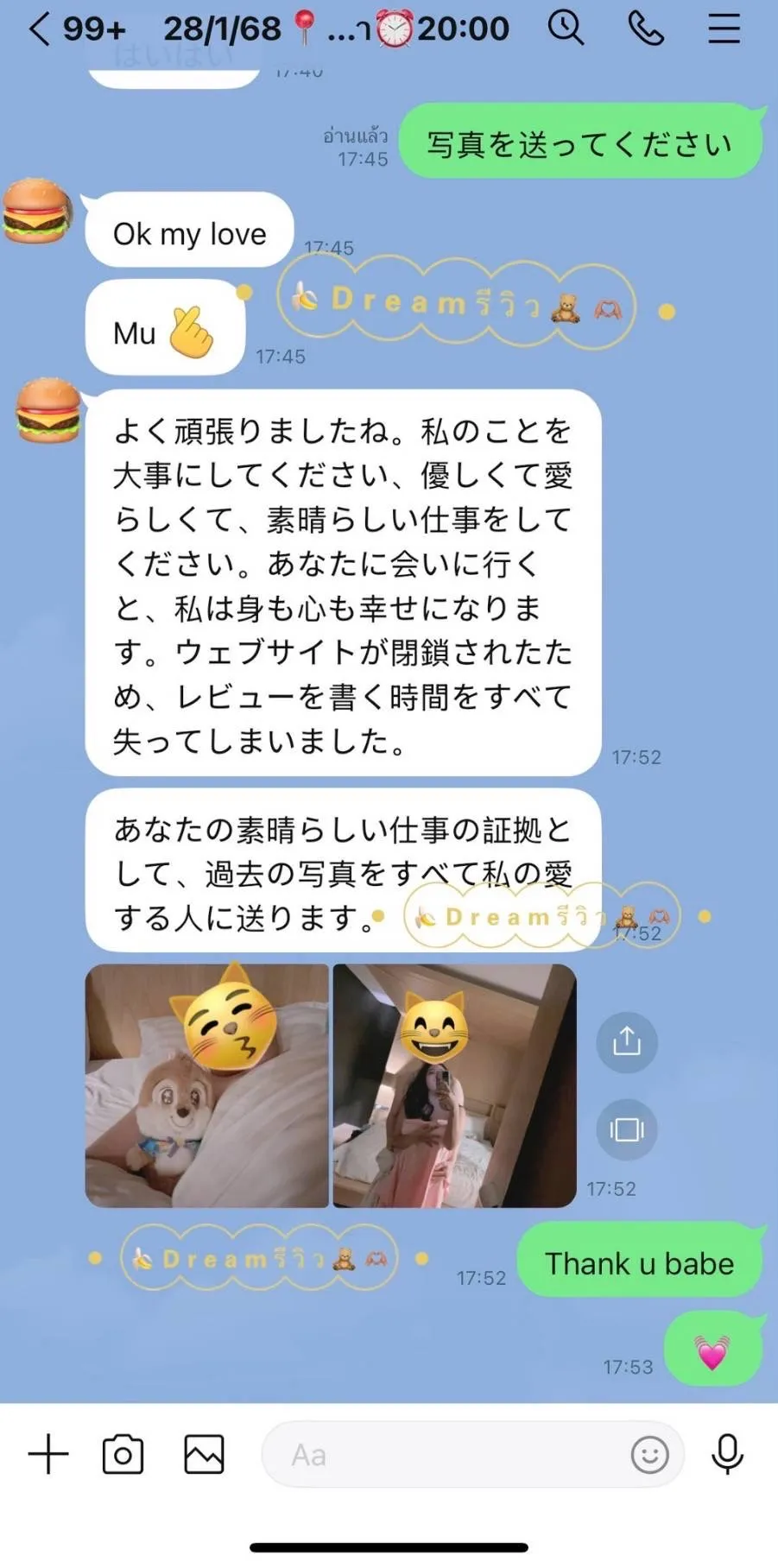Open the photo gallery picker
Image resolution: width=778 pixels, height=1568 pixels.
[x=204, y=1455]
